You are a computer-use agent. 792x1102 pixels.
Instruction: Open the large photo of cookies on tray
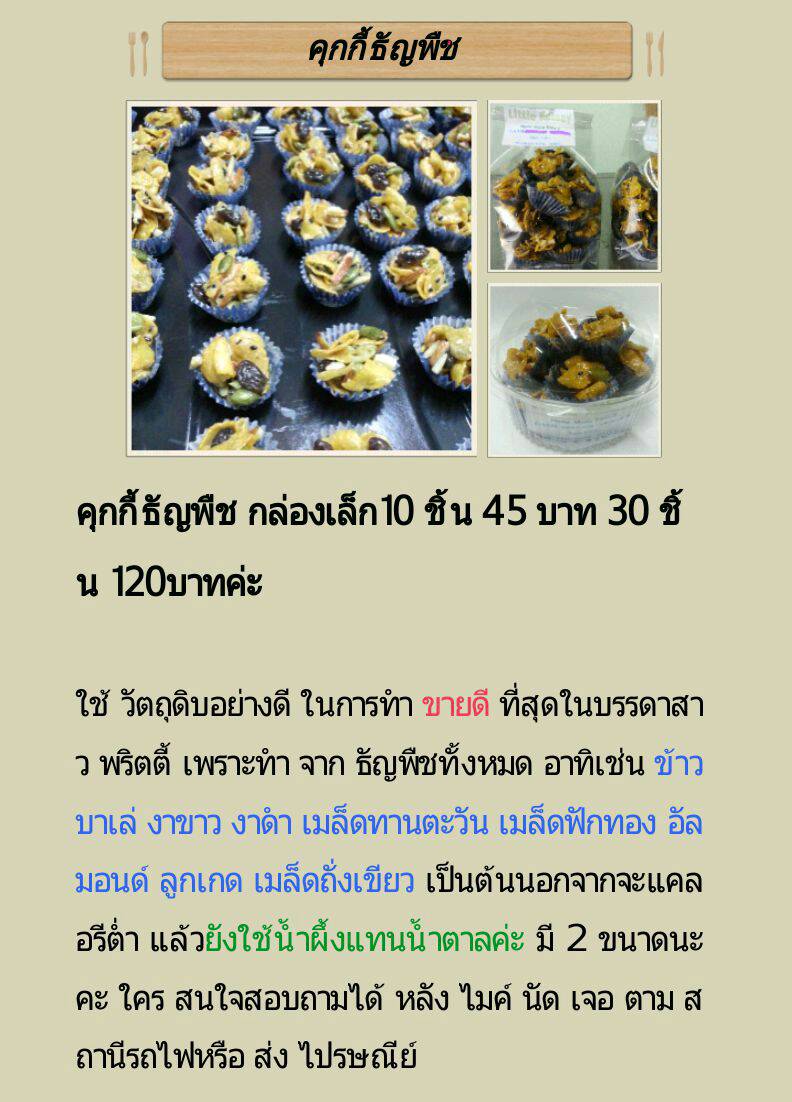[301, 278]
